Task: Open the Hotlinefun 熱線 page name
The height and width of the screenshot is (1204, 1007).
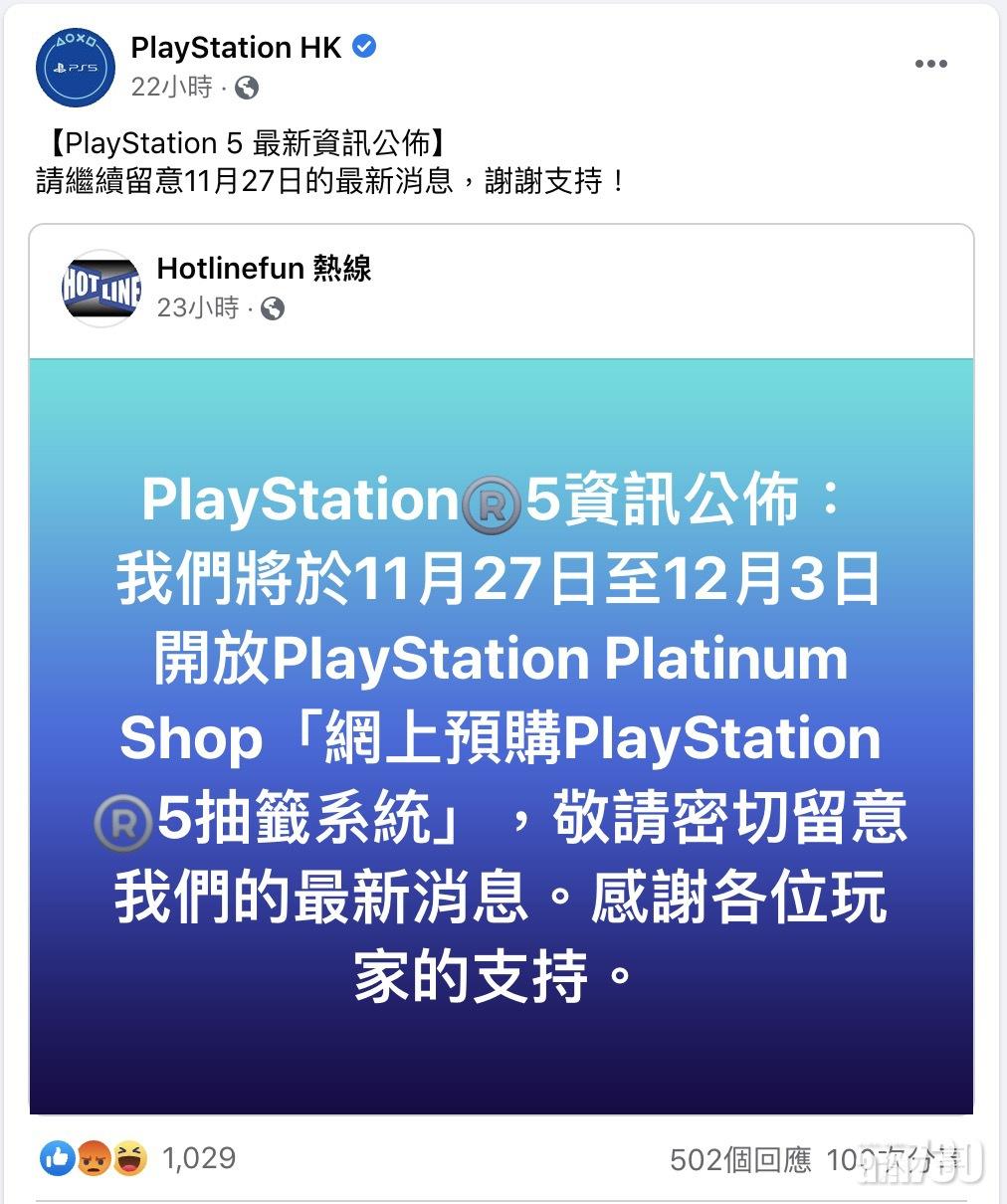Action: coord(264,268)
